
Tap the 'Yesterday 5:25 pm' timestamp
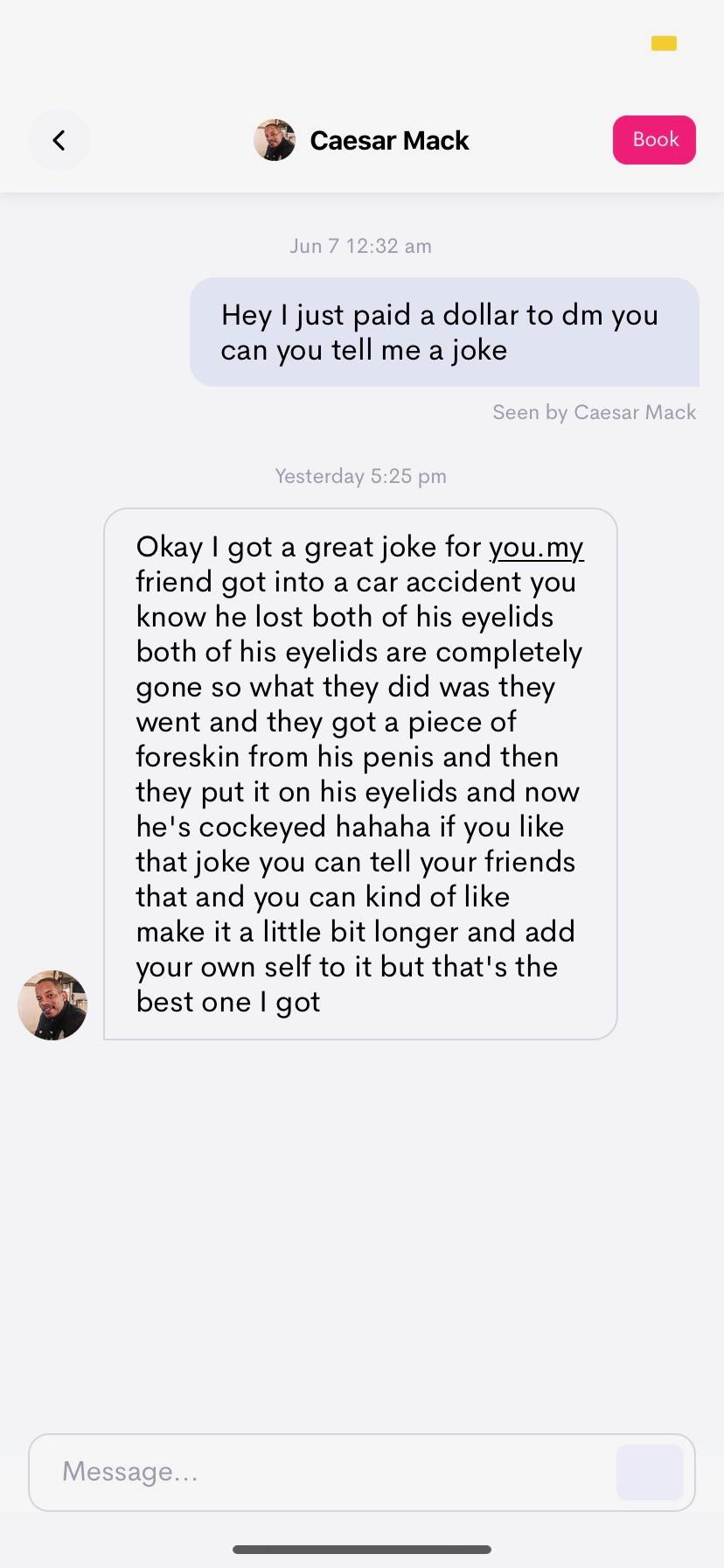[360, 476]
